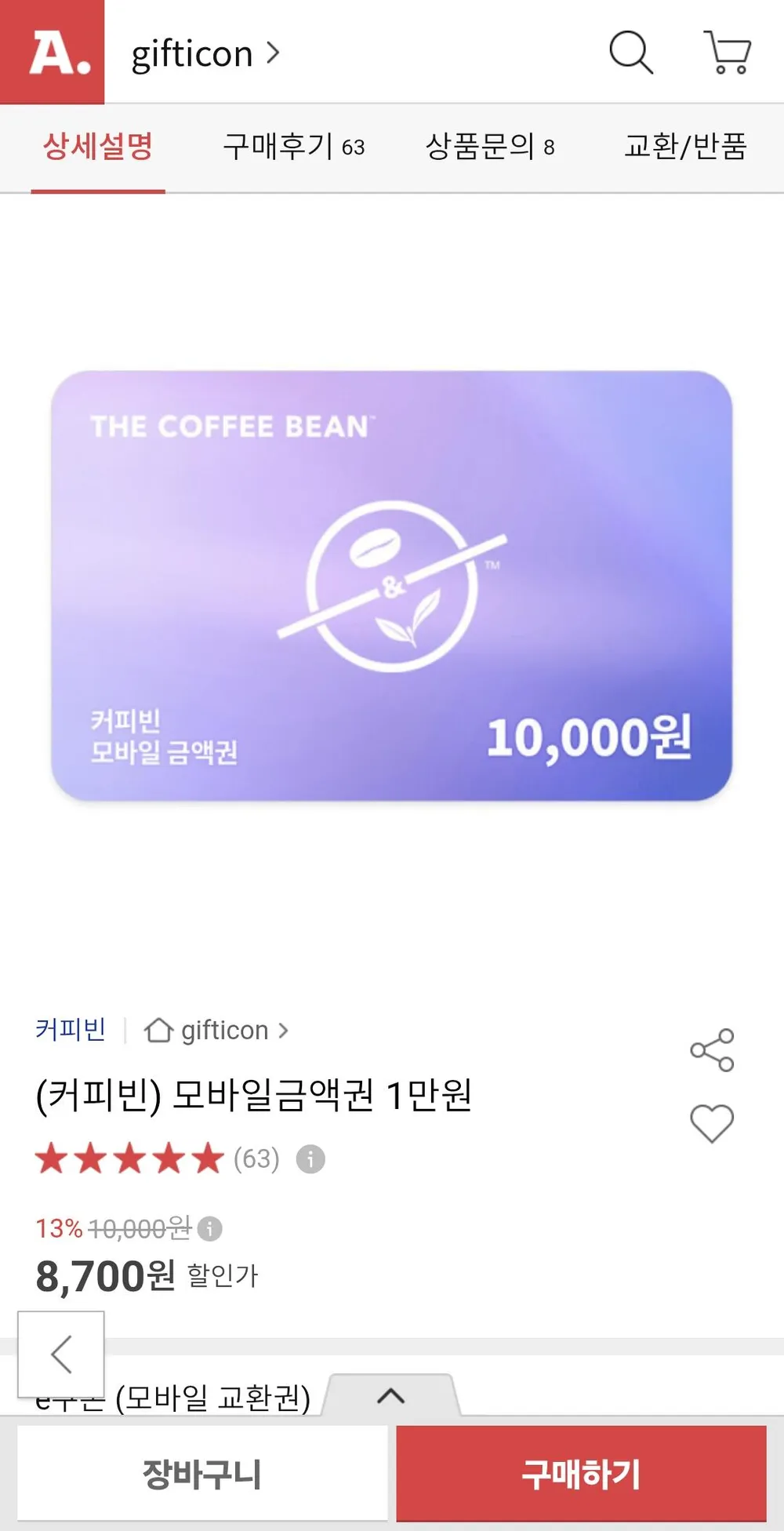This screenshot has height=1531, width=784.
Task: Tap the red A. home logo
Action: pos(53,52)
